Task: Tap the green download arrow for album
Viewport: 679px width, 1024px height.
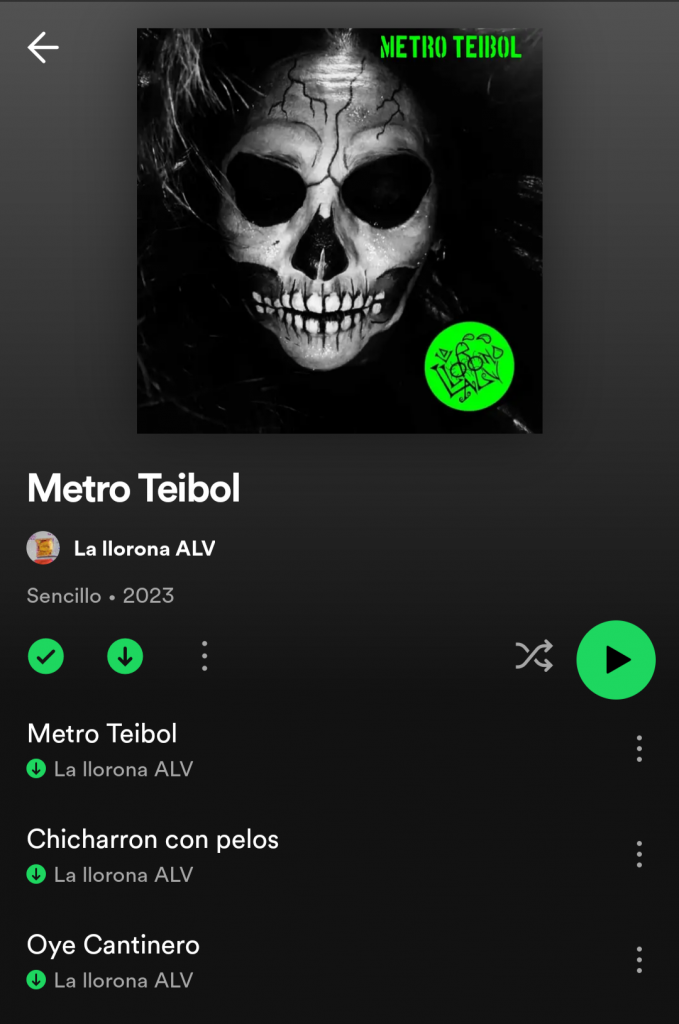Action: pos(125,657)
